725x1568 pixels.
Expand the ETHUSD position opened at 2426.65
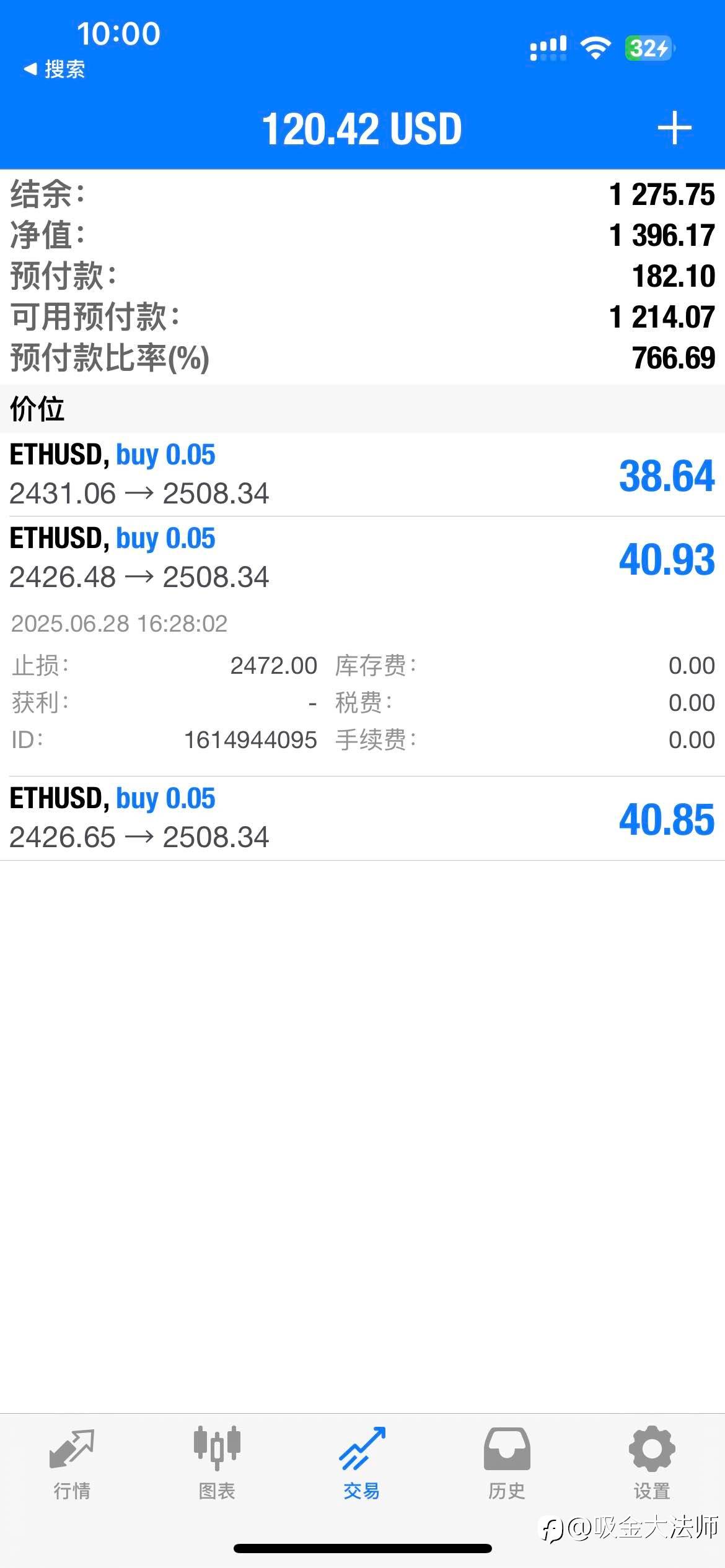(x=362, y=819)
